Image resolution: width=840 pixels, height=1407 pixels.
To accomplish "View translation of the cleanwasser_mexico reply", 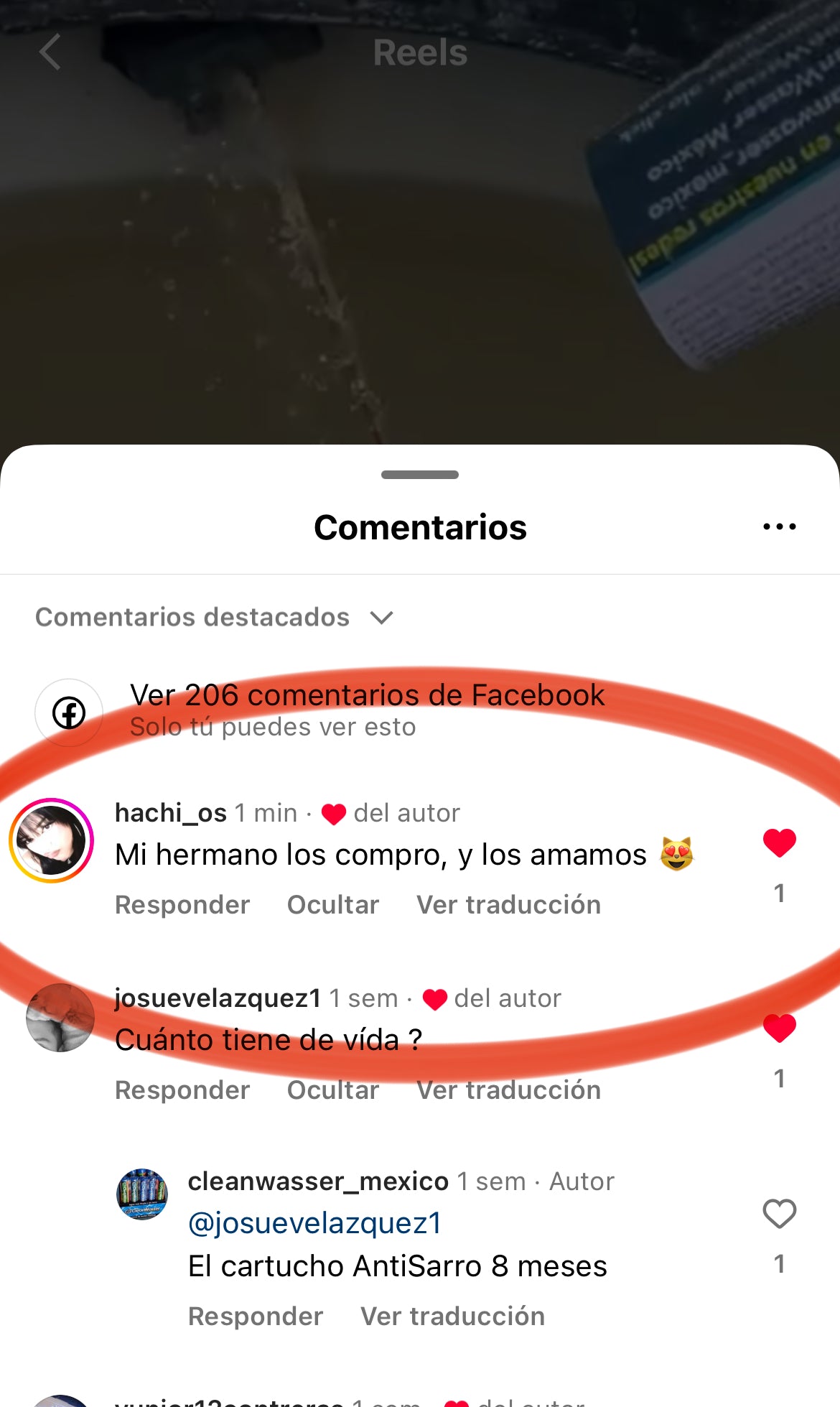I will click(x=452, y=1317).
